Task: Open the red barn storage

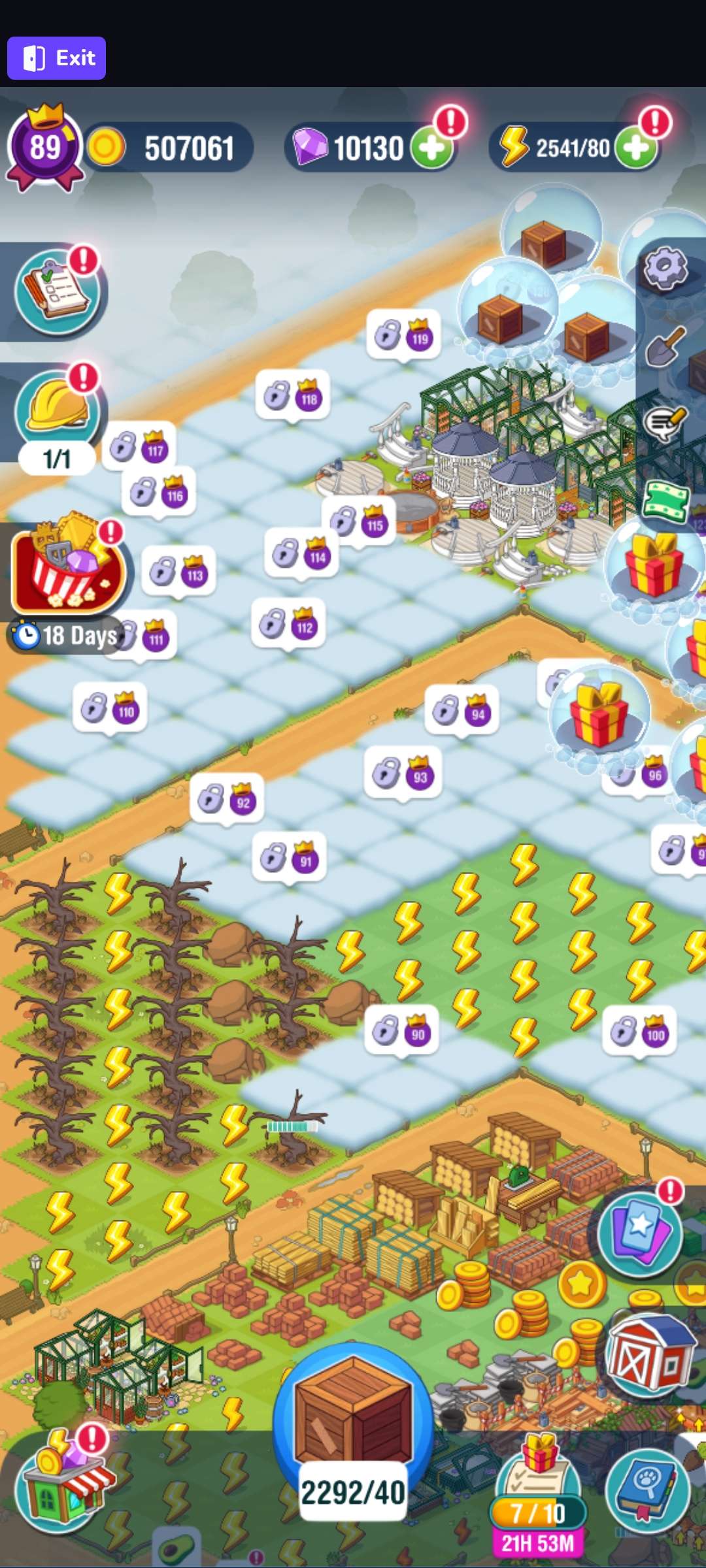Action: tap(651, 1354)
